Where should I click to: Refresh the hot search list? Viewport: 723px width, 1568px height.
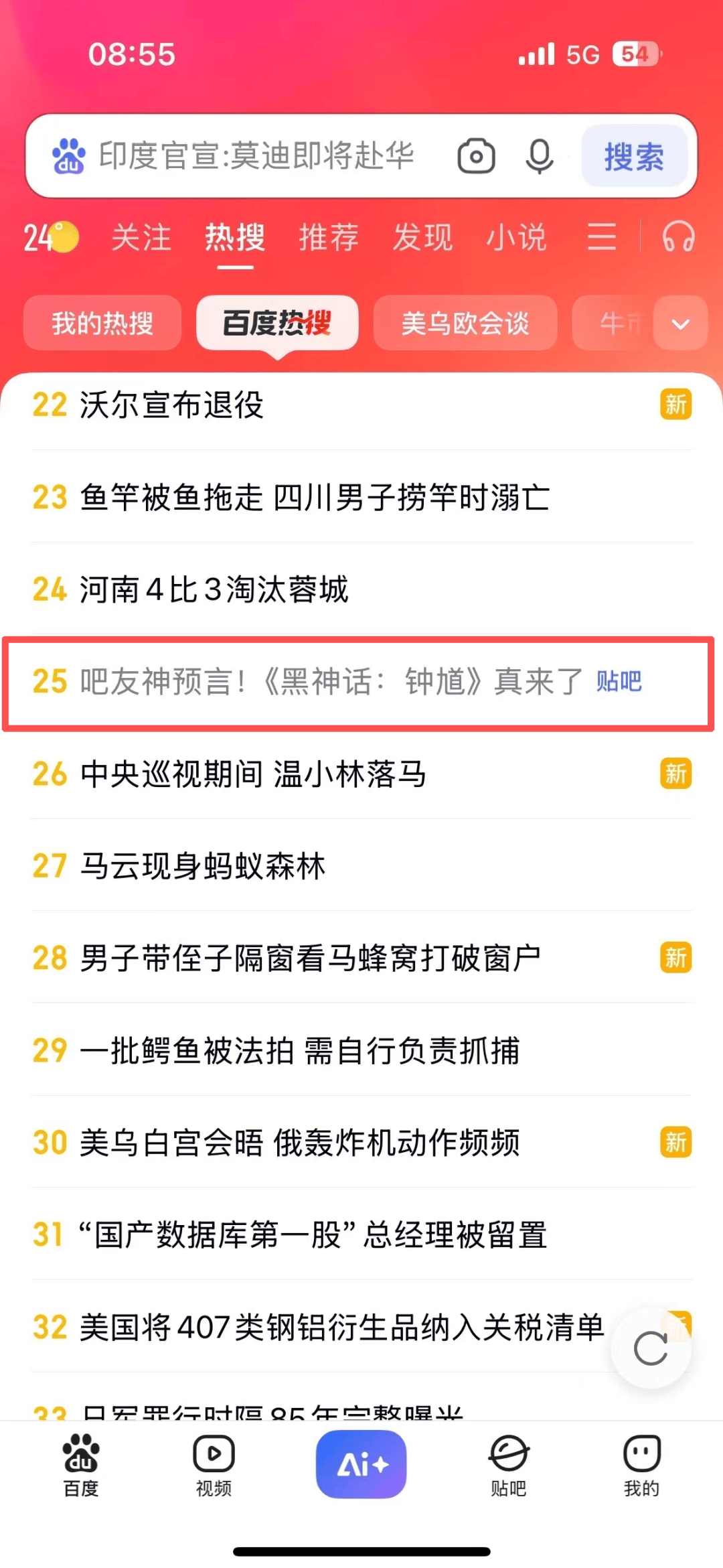point(651,1348)
